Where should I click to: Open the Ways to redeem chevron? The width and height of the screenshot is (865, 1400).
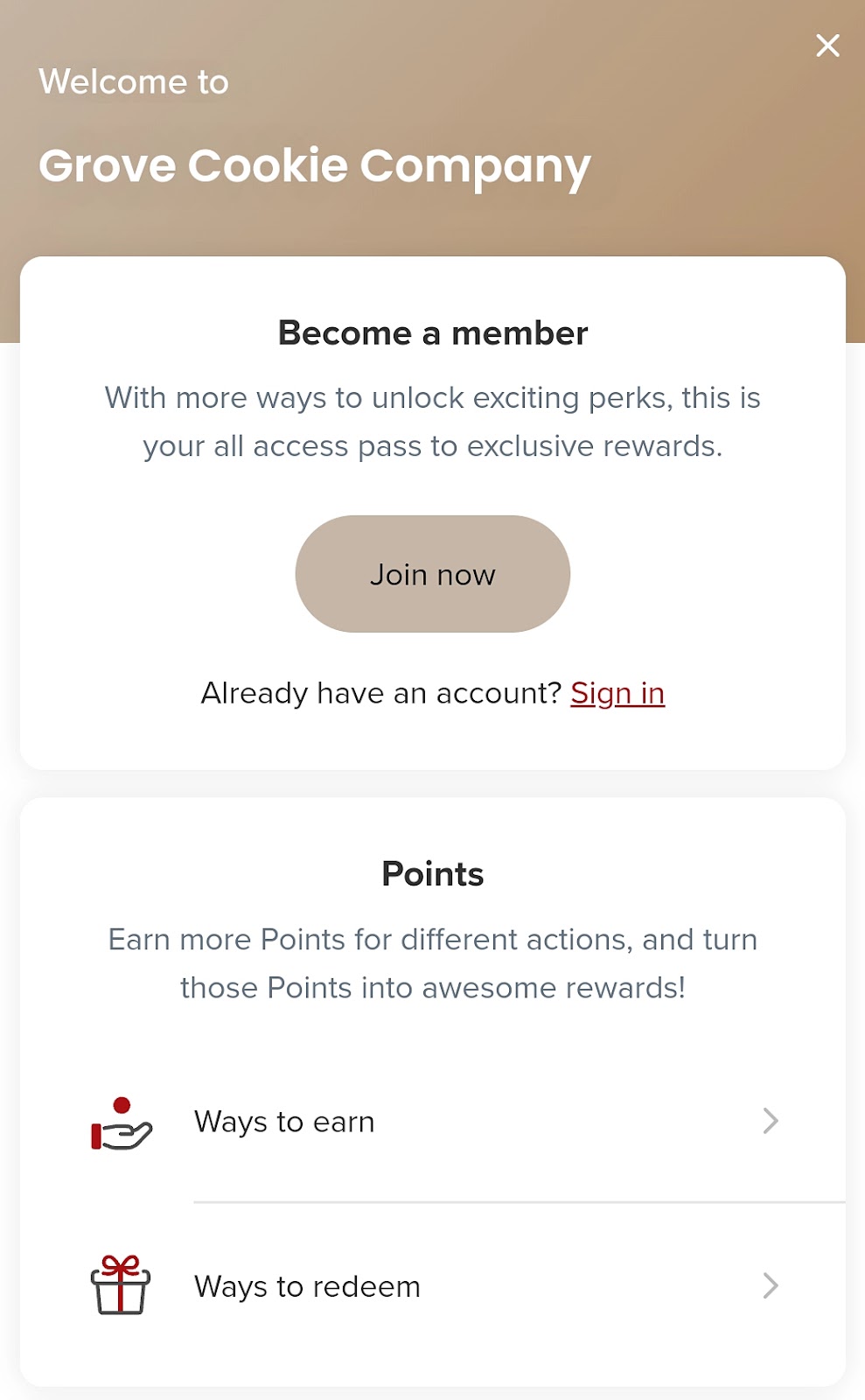tap(770, 1286)
